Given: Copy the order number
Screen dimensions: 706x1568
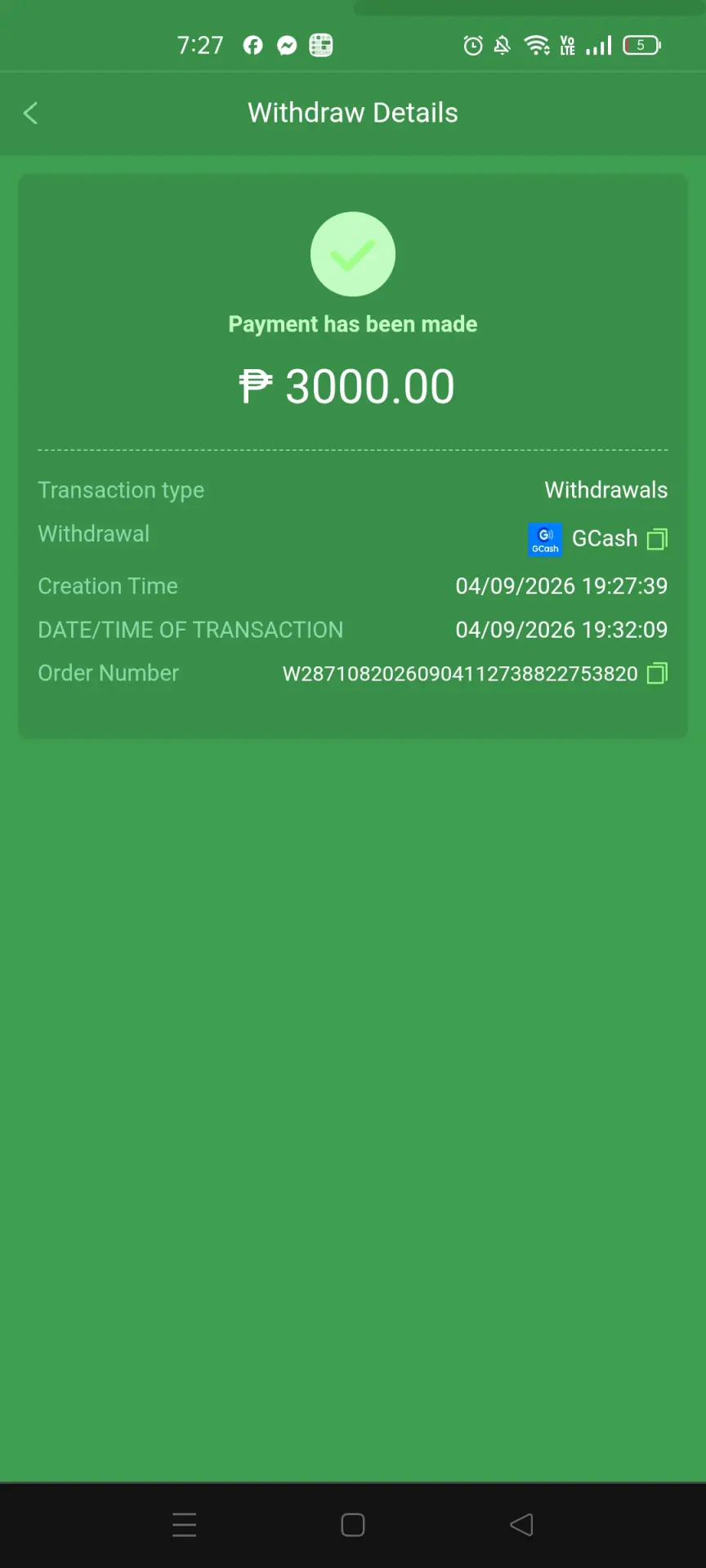Looking at the screenshot, I should [657, 674].
